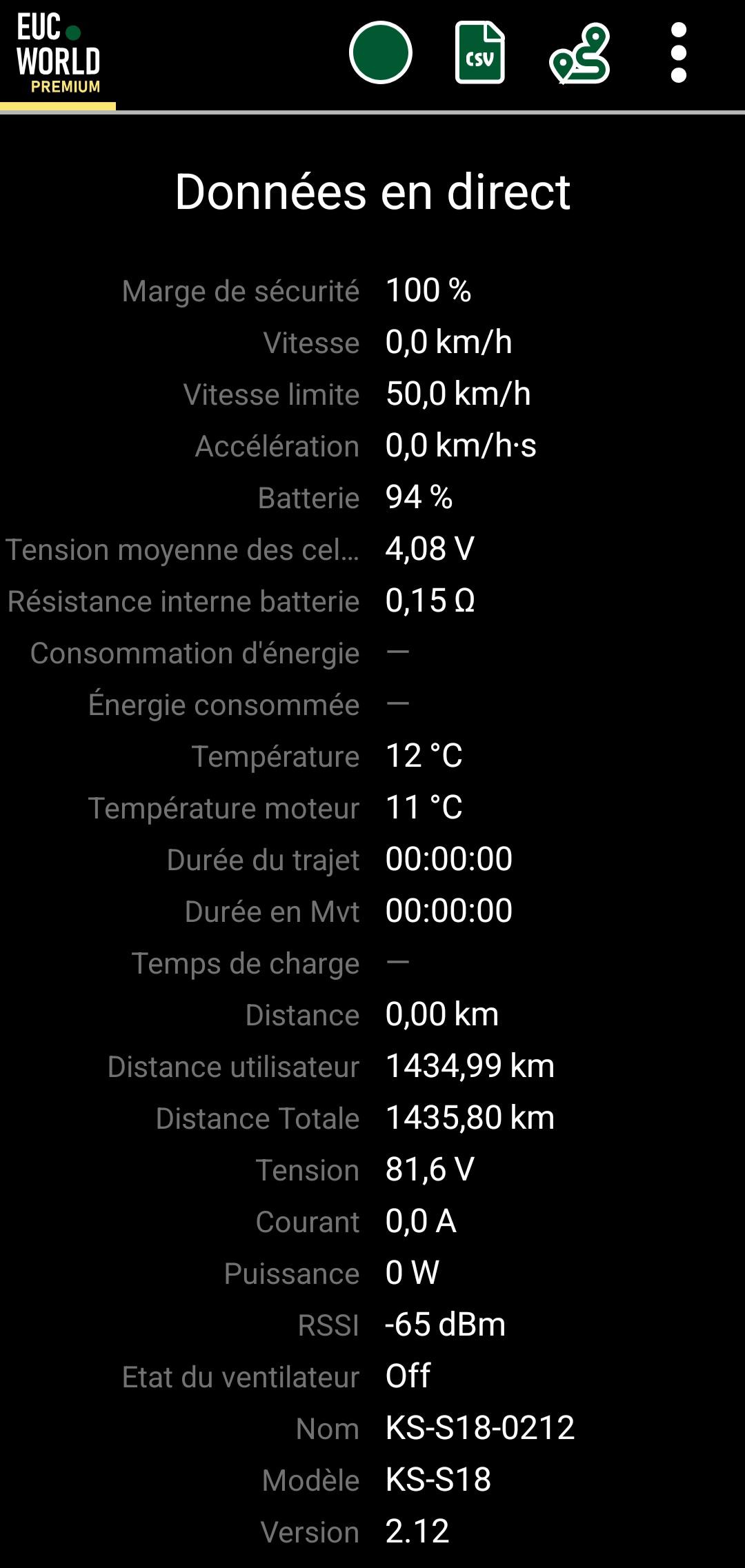Open the route map tracking icon
745x1568 pixels.
point(579,54)
